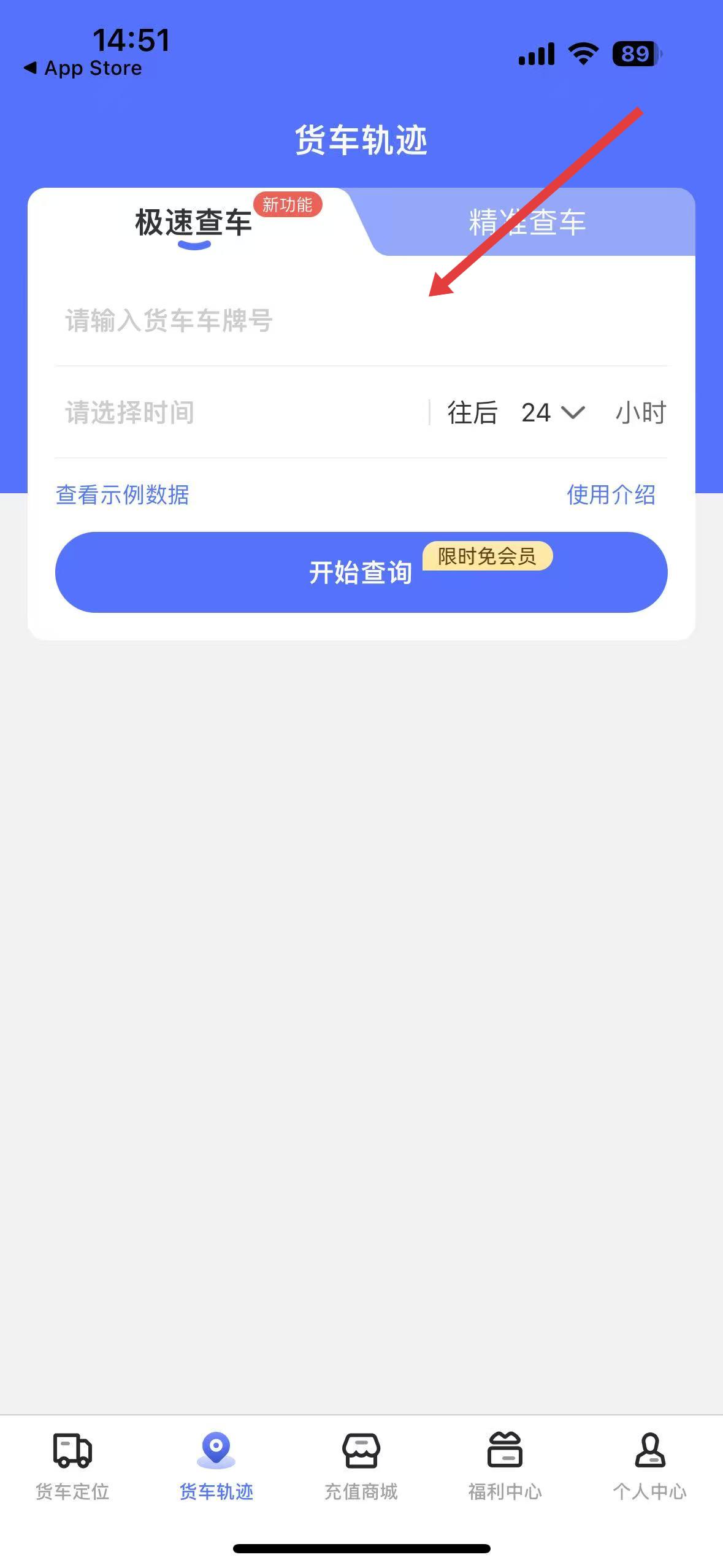
Task: Go to the 货车定位 tab
Action: pyautogui.click(x=72, y=1466)
